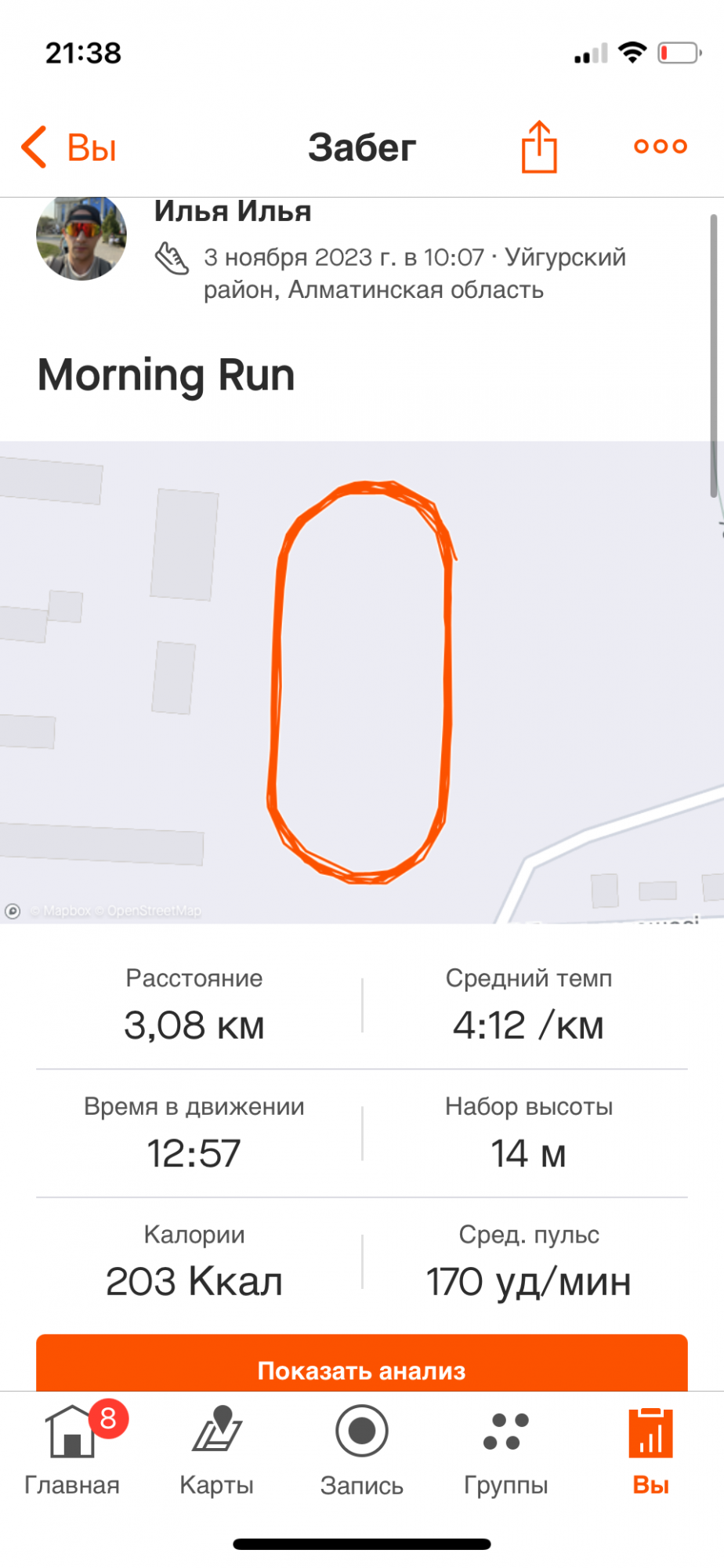Share this run activity
The width and height of the screenshot is (724, 1568).
click(x=539, y=147)
